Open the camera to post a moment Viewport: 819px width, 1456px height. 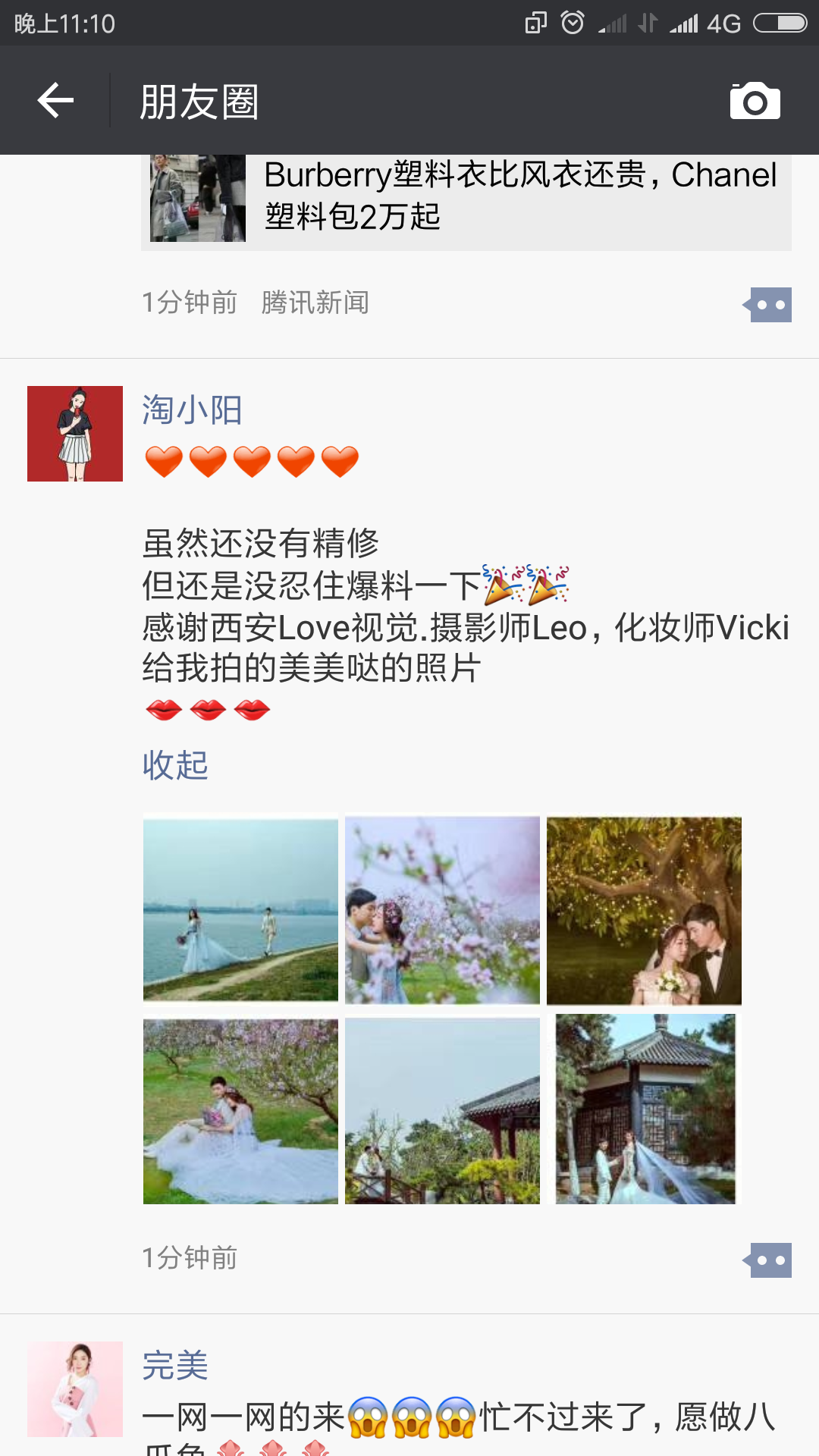pyautogui.click(x=755, y=101)
